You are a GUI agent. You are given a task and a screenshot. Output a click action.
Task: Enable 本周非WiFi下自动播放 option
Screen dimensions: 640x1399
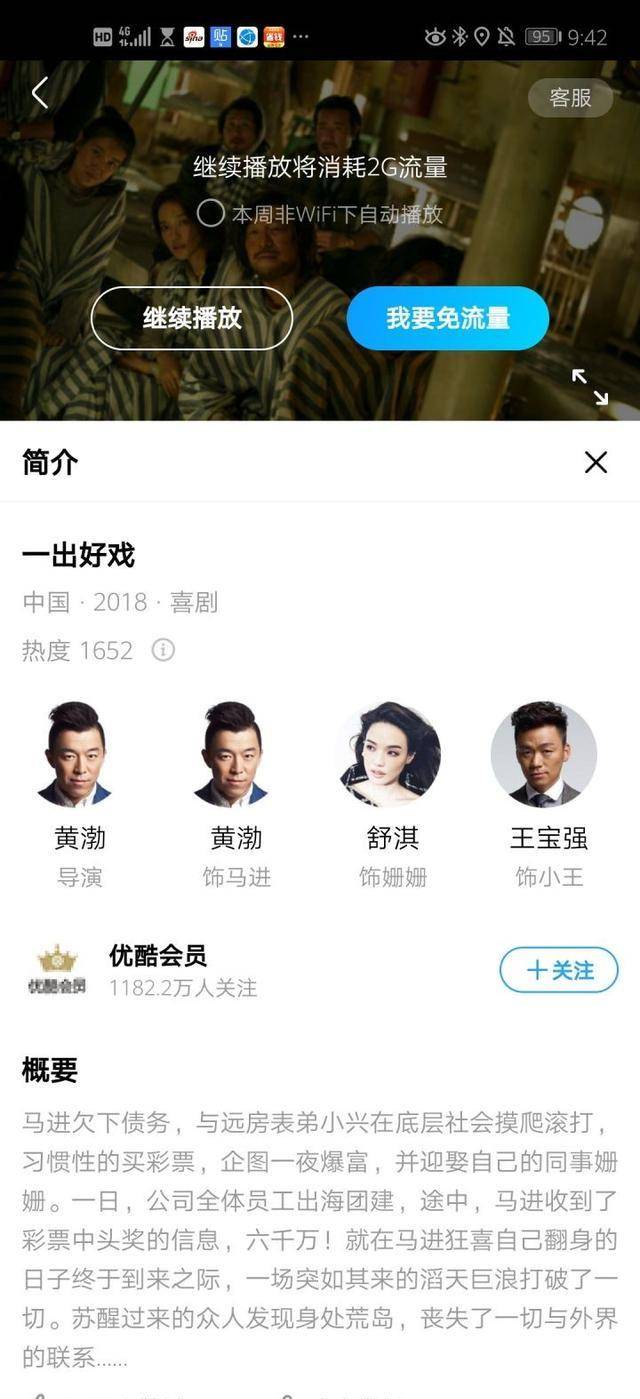(210, 213)
